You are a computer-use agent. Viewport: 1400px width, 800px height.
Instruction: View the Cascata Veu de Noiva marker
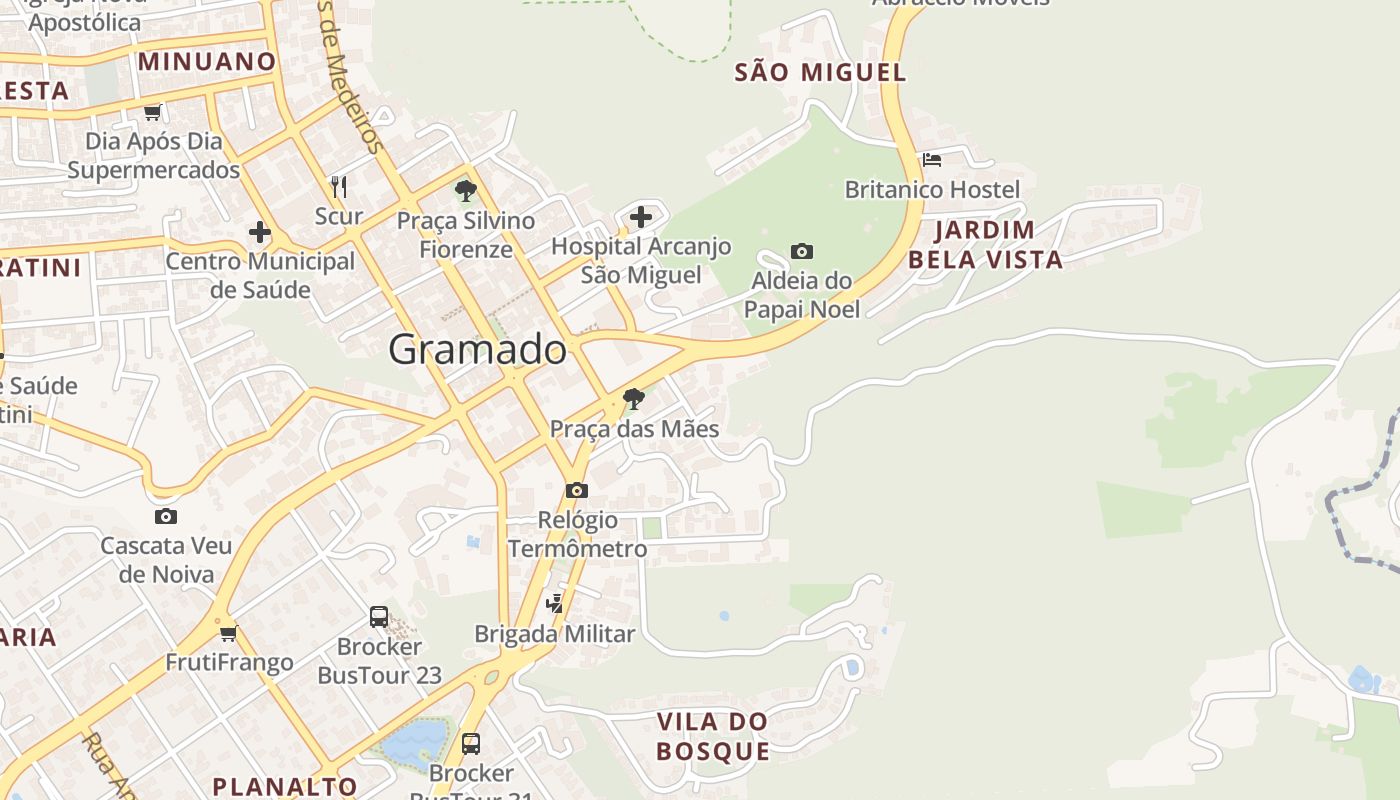[166, 517]
